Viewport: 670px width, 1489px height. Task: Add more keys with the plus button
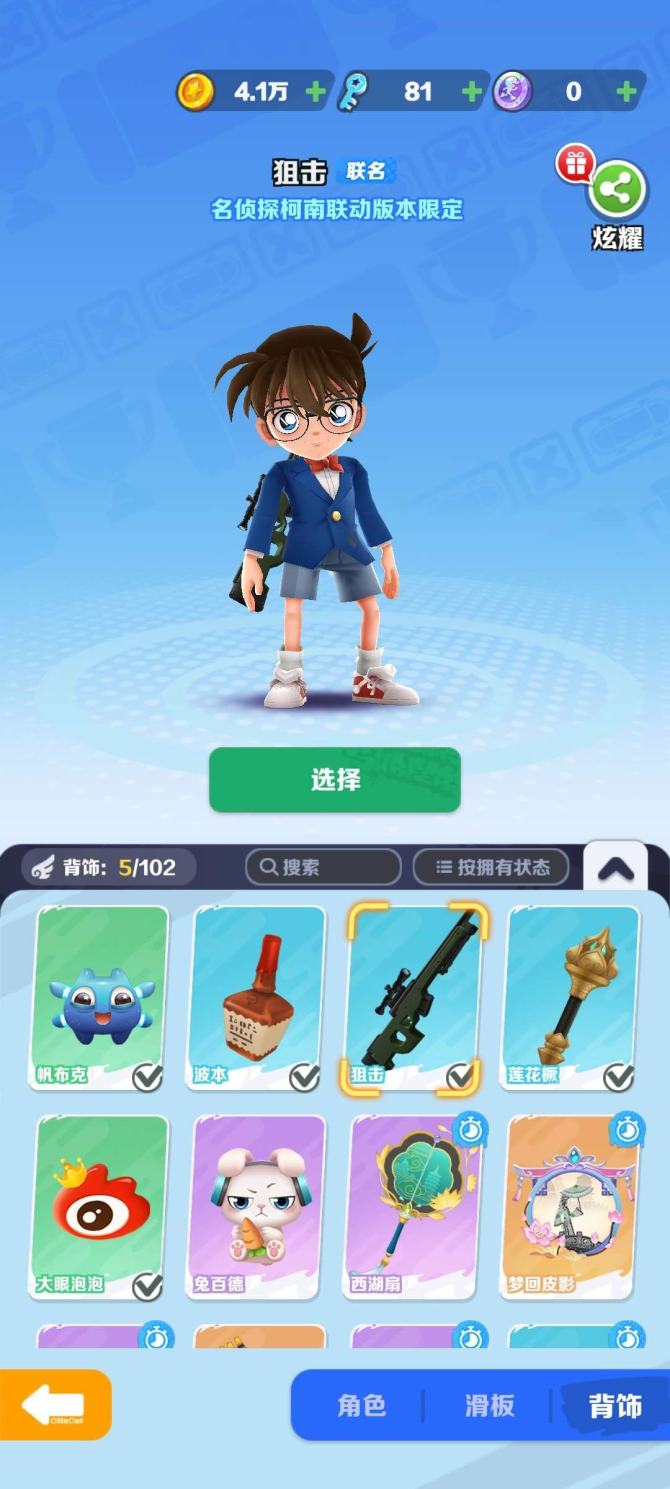471,92
